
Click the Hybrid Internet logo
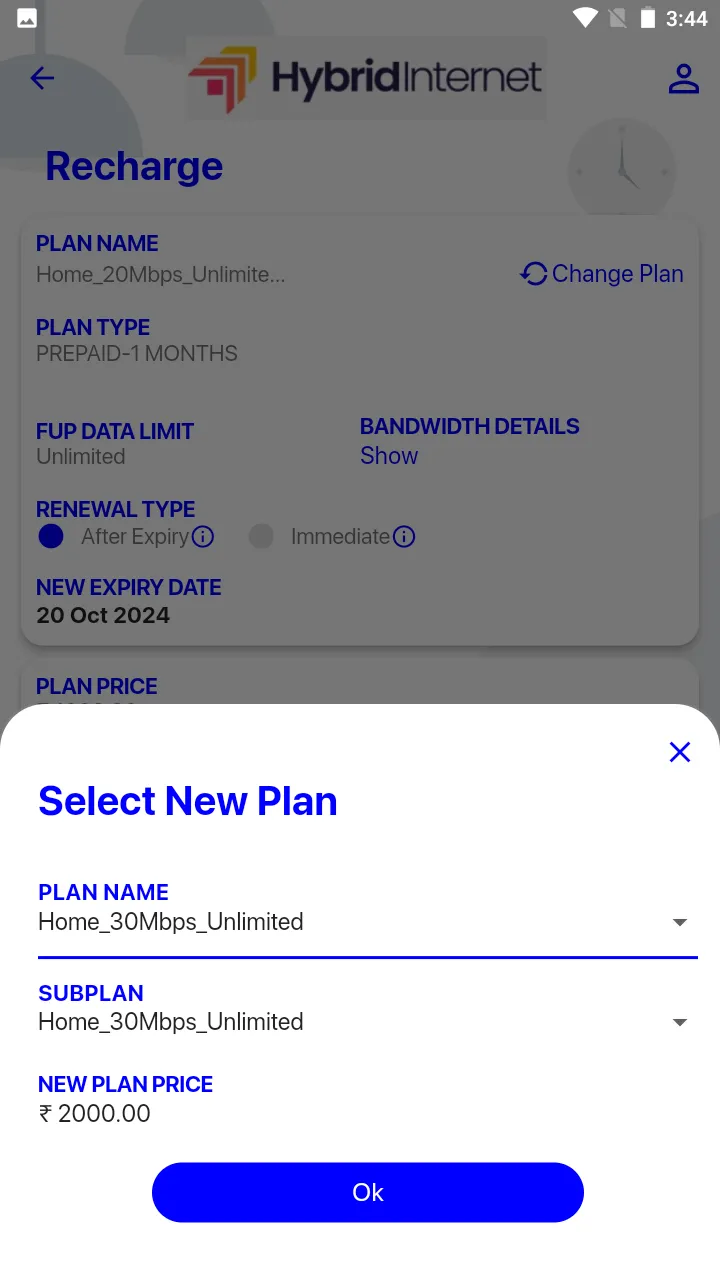(x=366, y=78)
